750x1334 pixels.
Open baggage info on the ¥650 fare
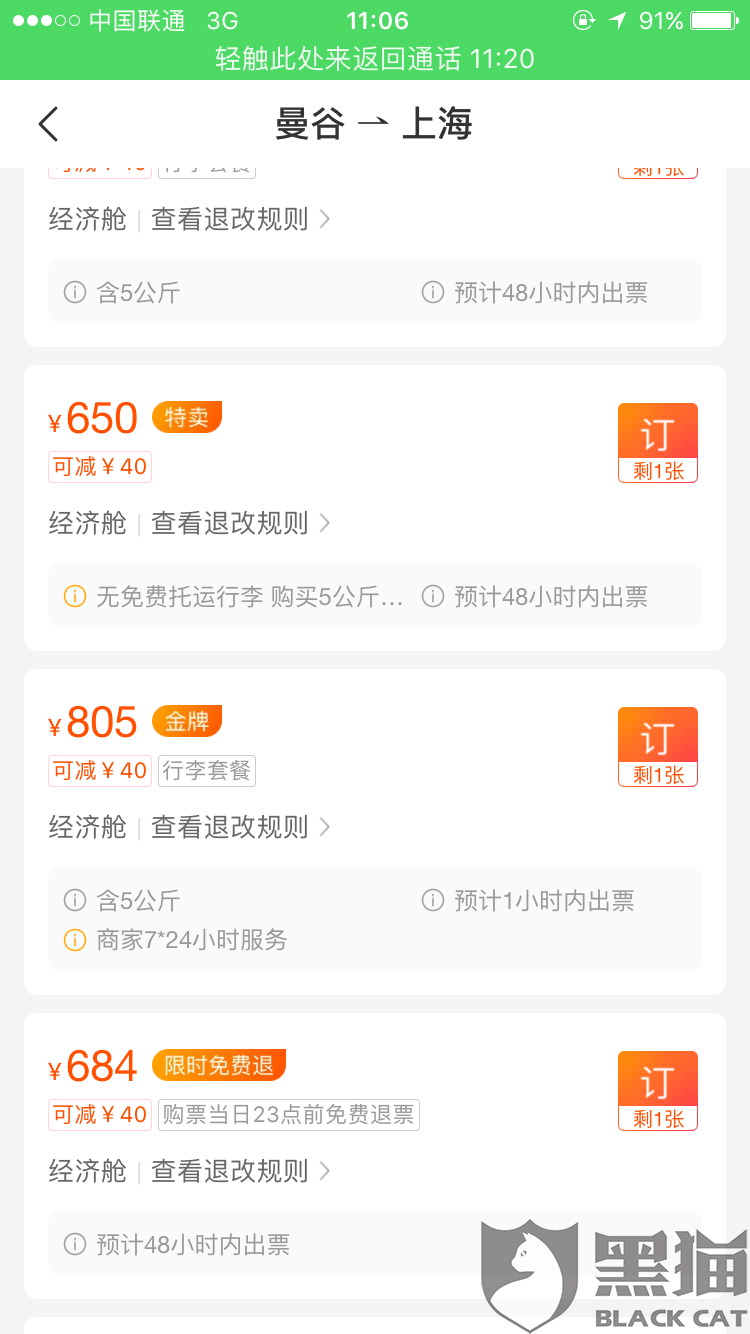234,597
